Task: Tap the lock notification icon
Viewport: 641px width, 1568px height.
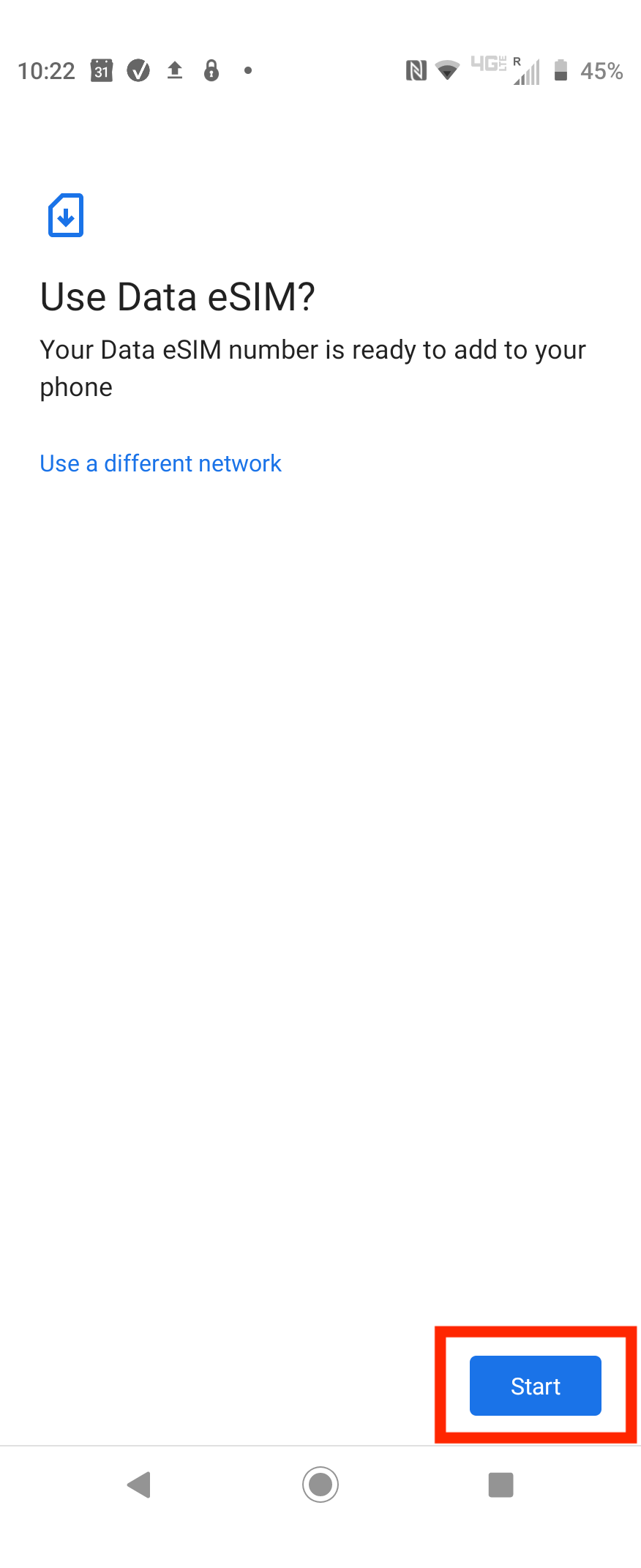Action: tap(211, 70)
